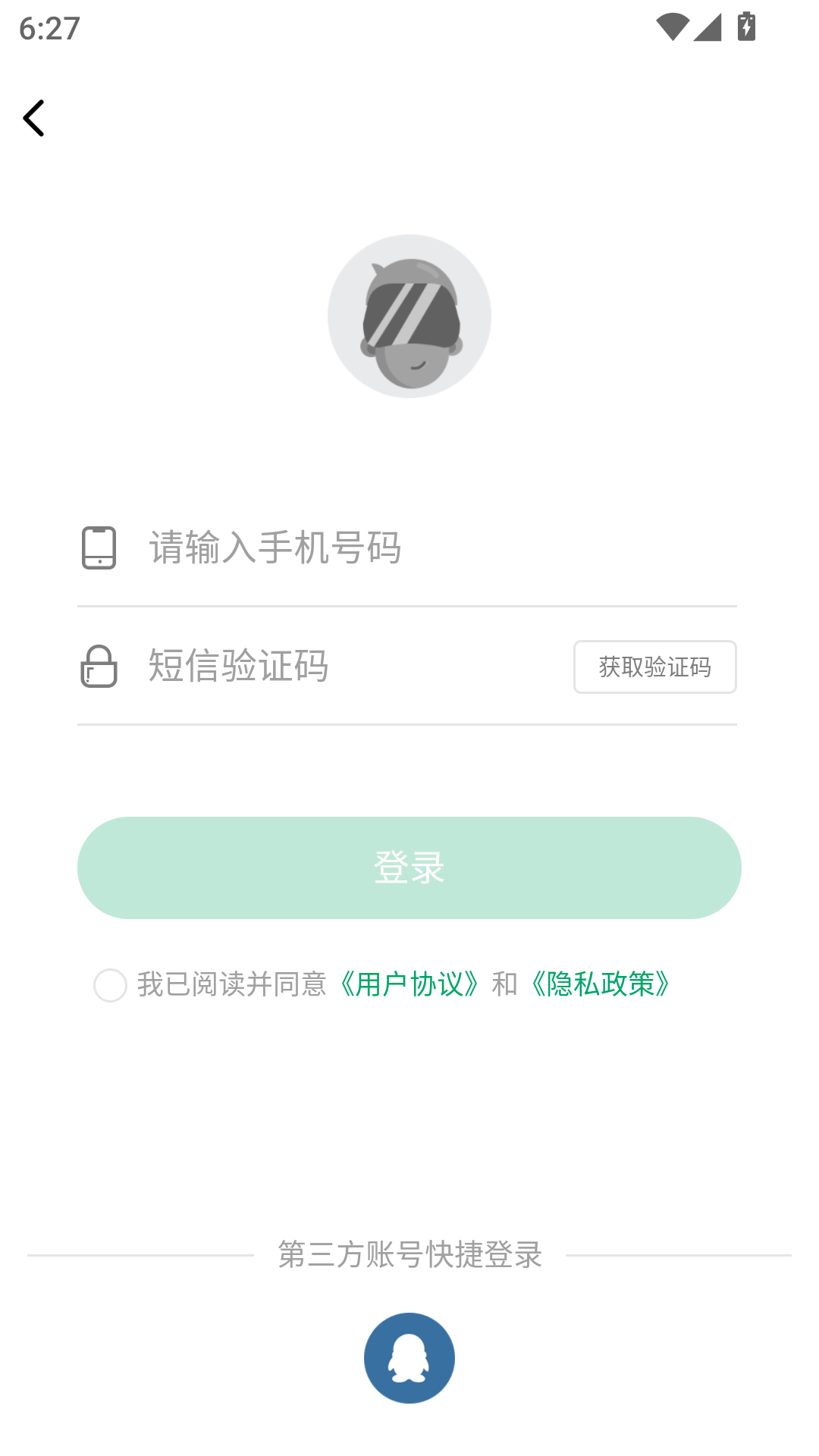Click 获取验证码 to request SMS code
819x1456 pixels.
coord(655,667)
